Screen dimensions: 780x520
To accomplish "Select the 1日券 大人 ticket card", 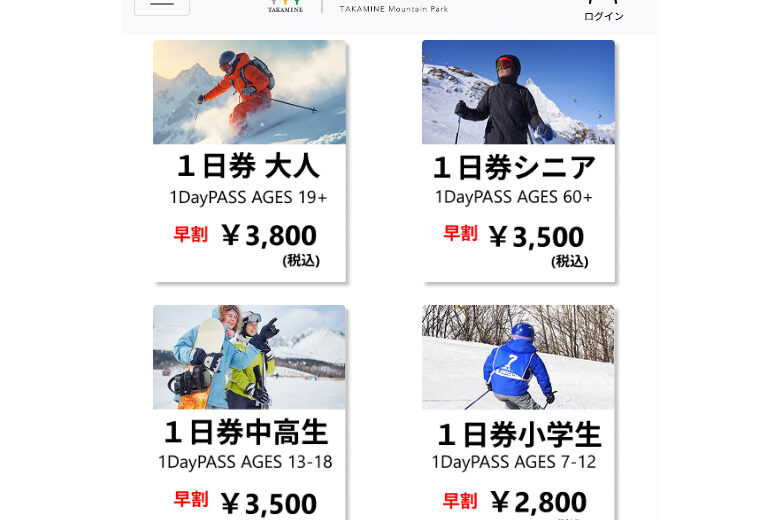I will pos(249,161).
